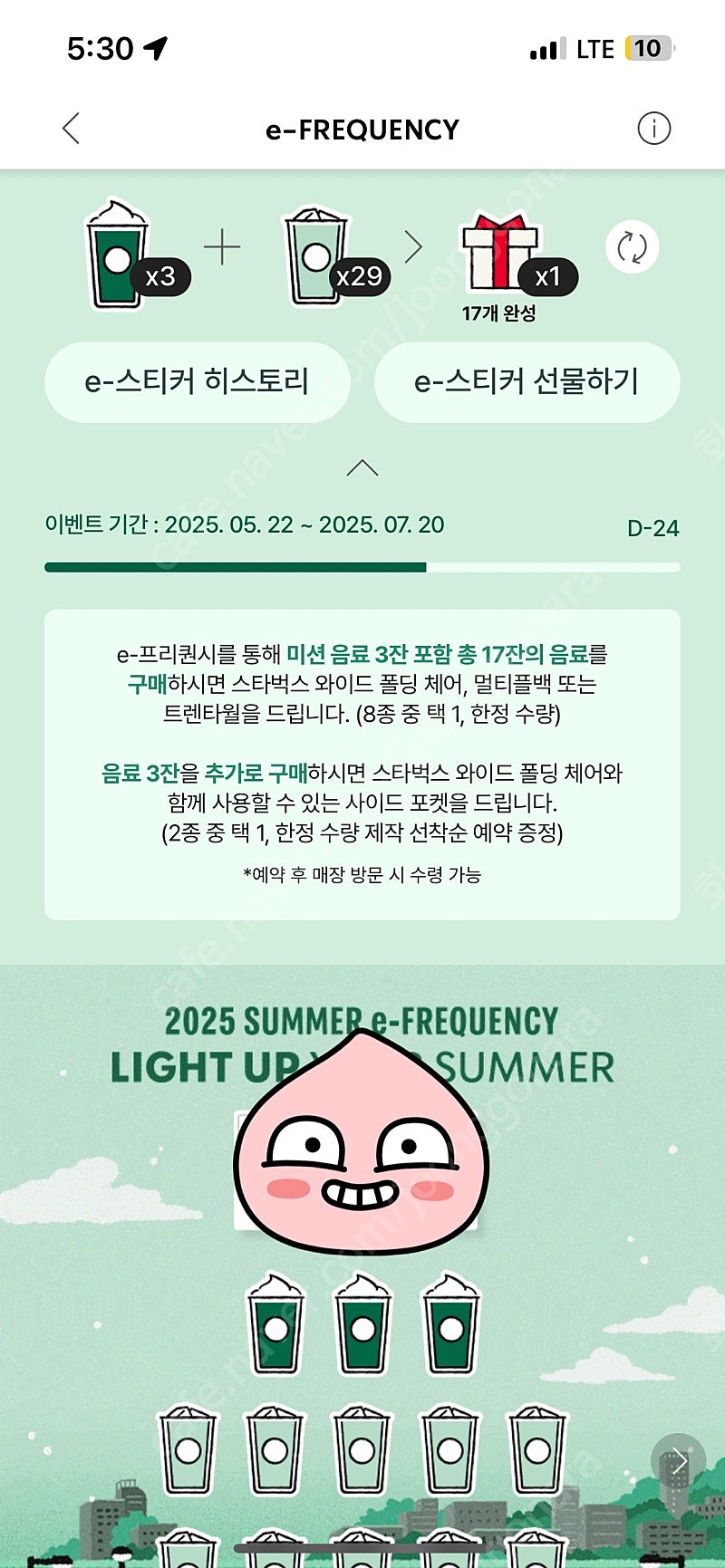Screen dimensions: 725x1568
Task: Refresh the sticker count
Action: tap(632, 246)
